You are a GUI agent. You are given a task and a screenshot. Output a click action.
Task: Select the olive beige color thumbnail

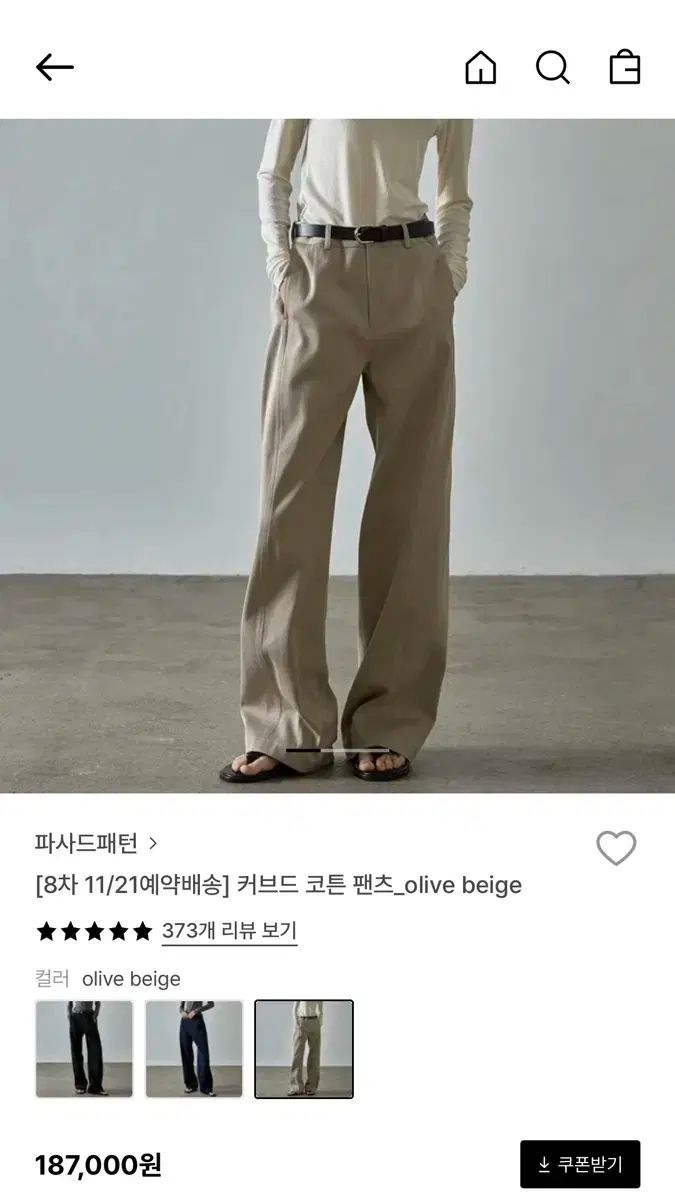coord(304,1049)
